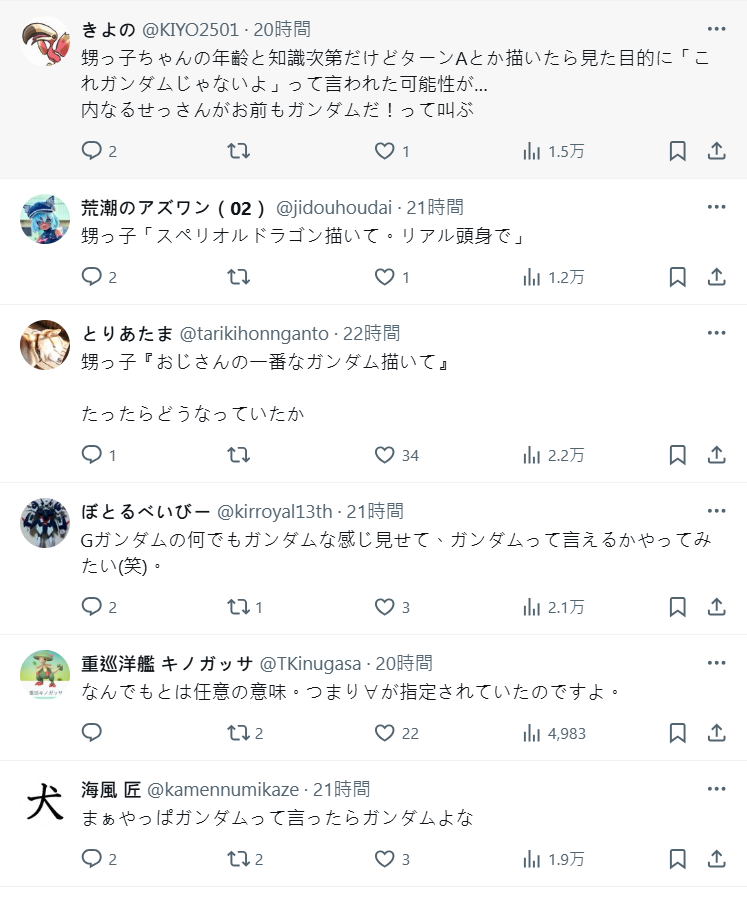Image resolution: width=747 pixels, height=898 pixels.
Task: Retweet 海風 匠's tweet
Action: tap(238, 859)
